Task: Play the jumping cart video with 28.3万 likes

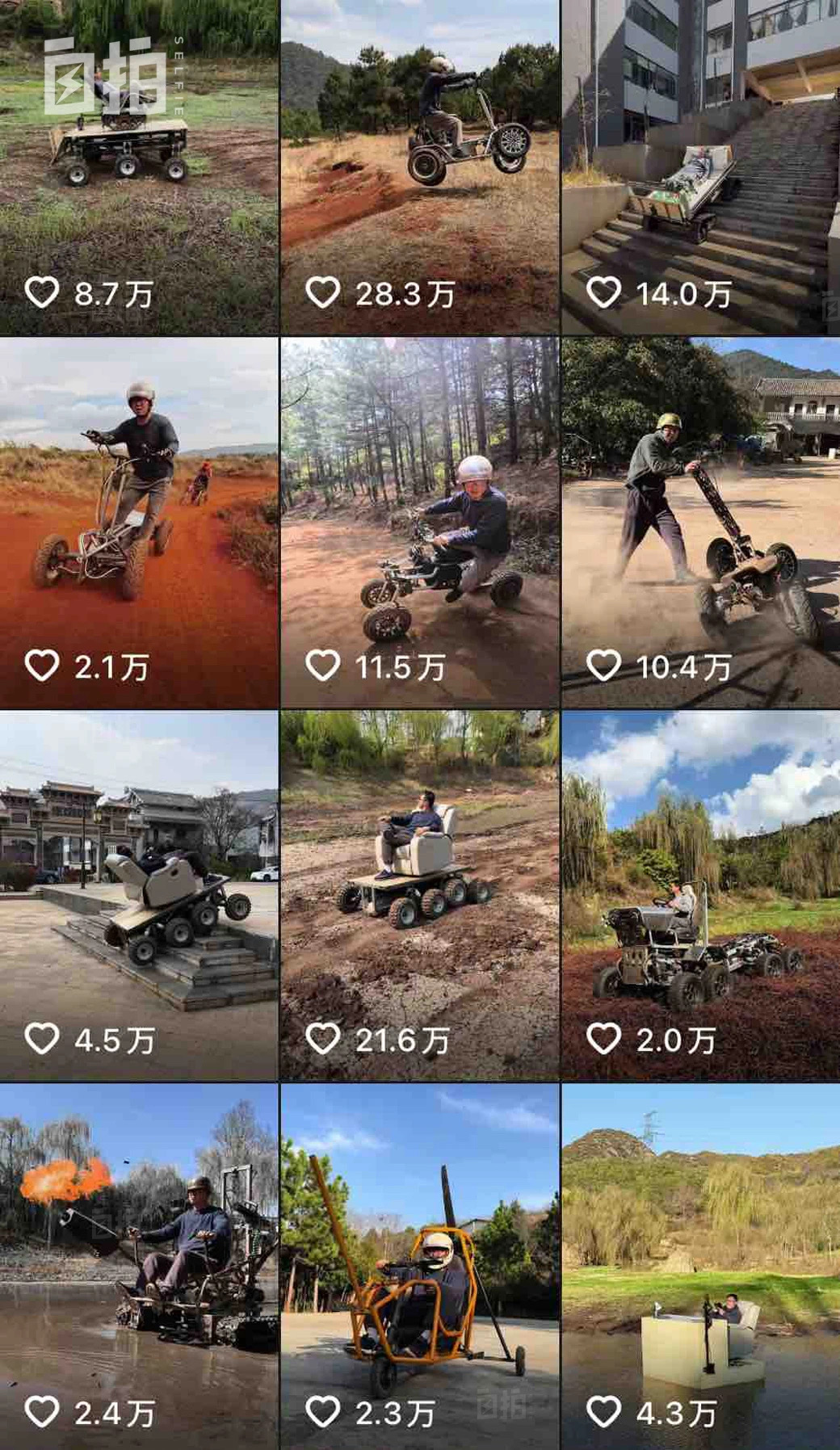Action: (x=419, y=167)
